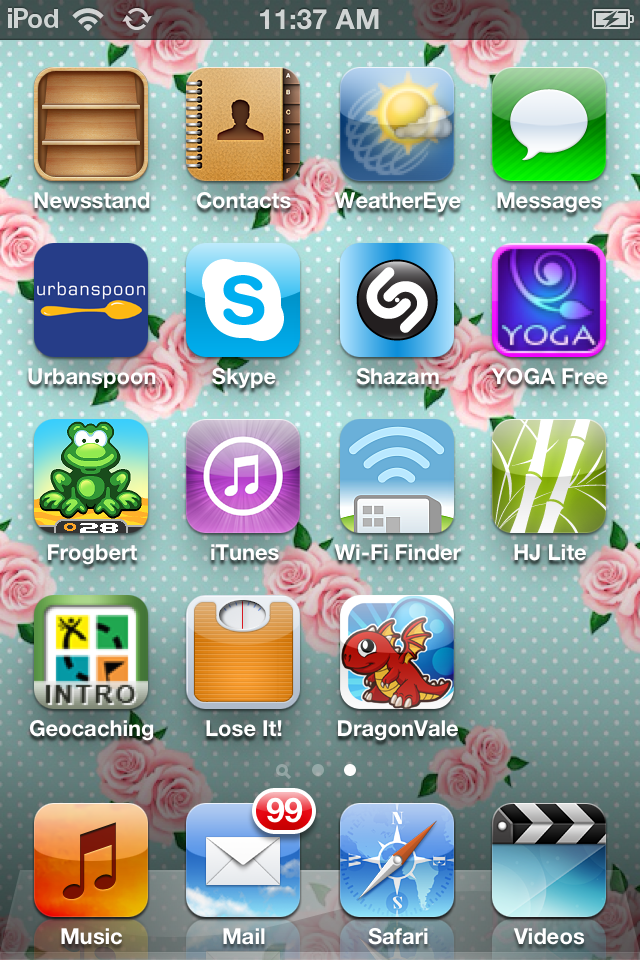Open Music in the dock
Viewport: 640px width, 960px height.
point(91,860)
